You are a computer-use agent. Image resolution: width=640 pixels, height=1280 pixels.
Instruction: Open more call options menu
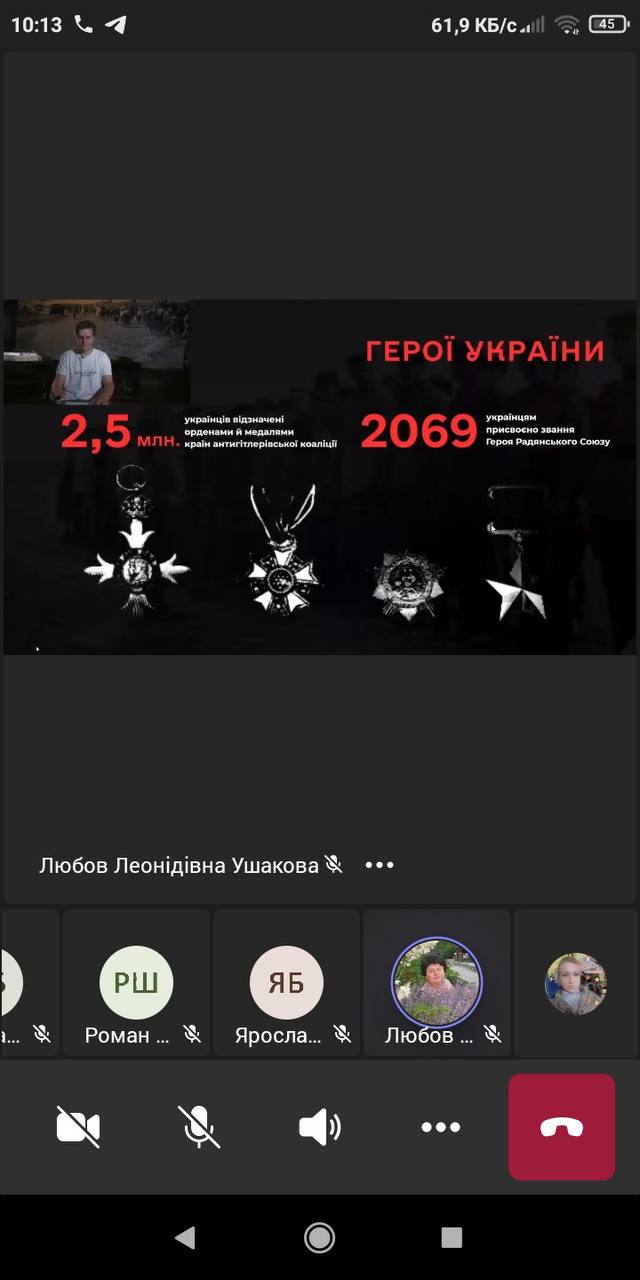click(x=440, y=1127)
